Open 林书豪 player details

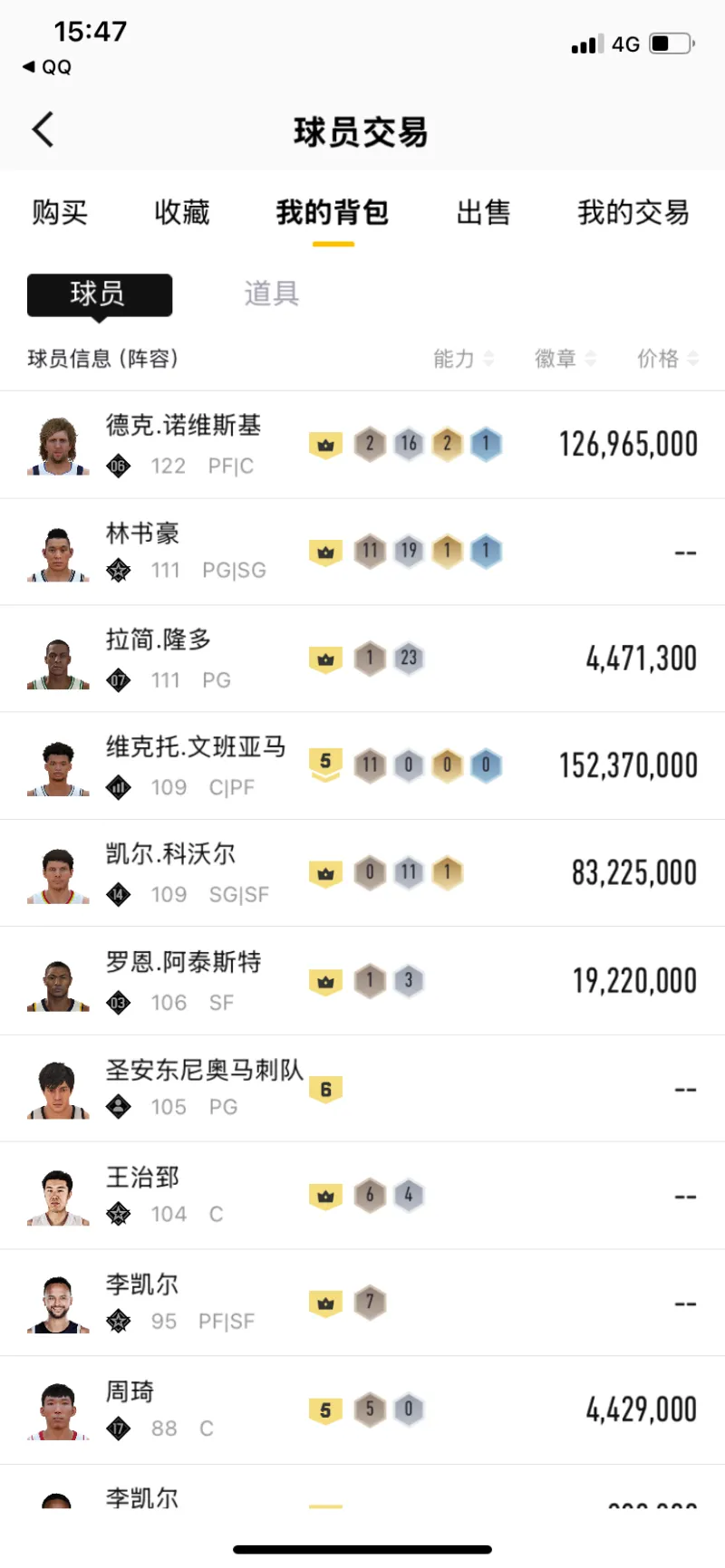[x=362, y=552]
